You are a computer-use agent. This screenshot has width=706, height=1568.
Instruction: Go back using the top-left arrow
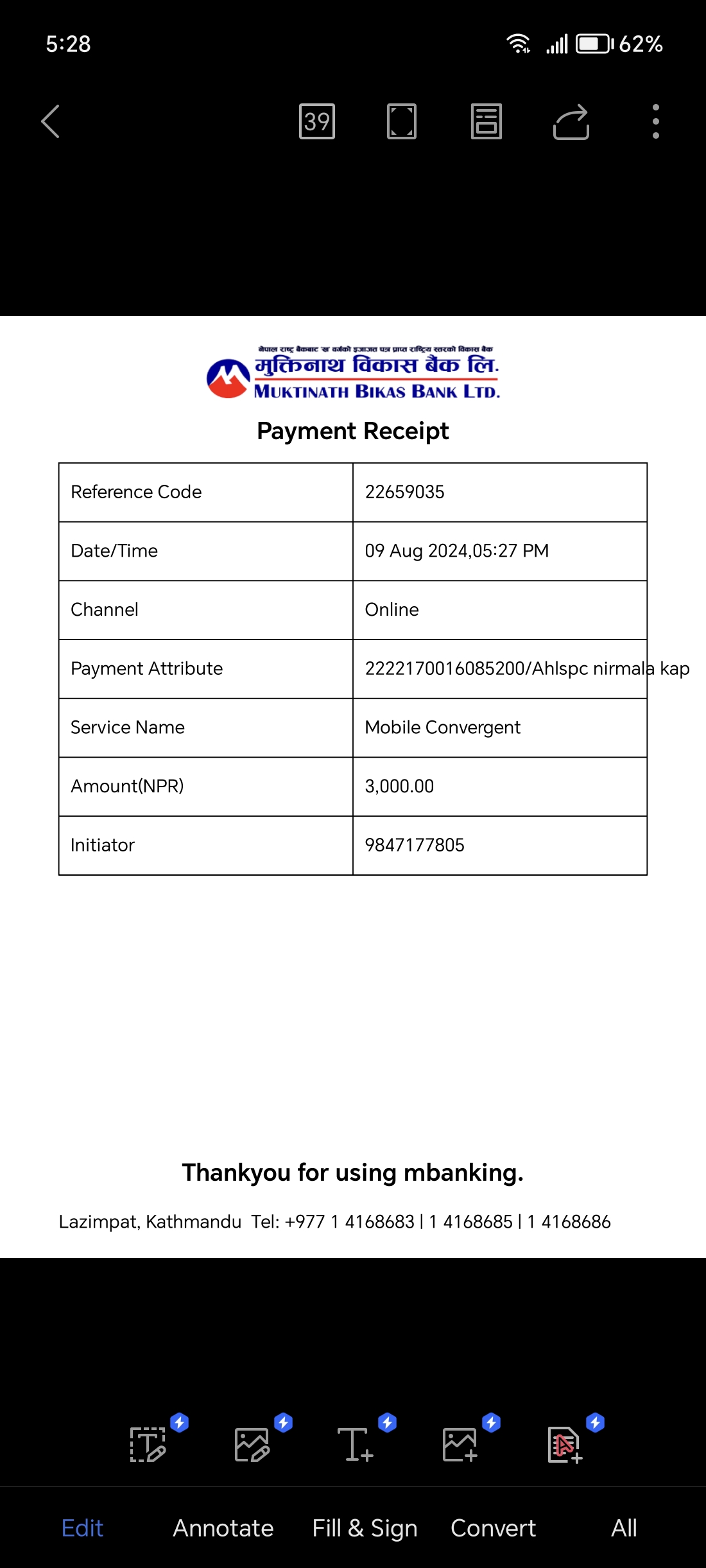pos(51,121)
